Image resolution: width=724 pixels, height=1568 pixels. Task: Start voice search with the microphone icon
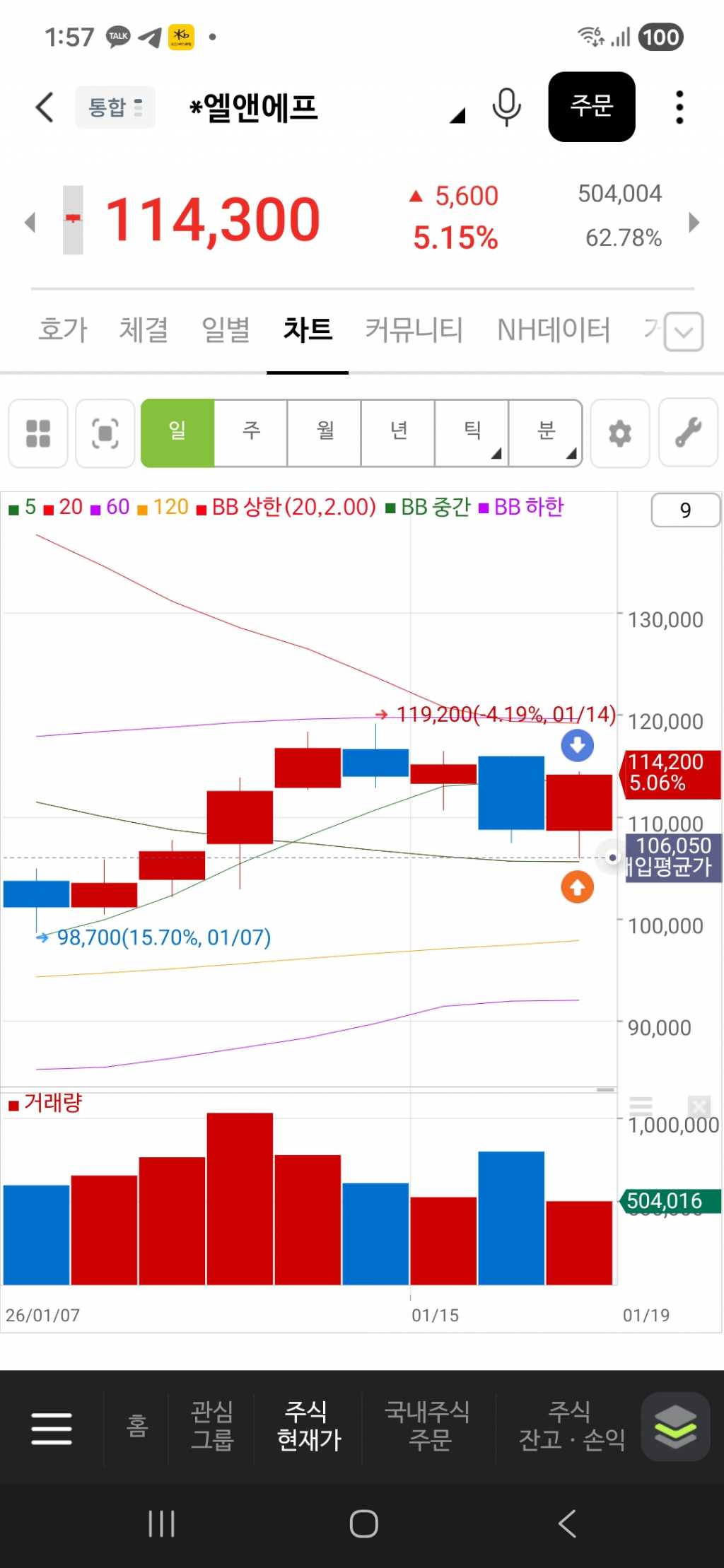pos(506,107)
